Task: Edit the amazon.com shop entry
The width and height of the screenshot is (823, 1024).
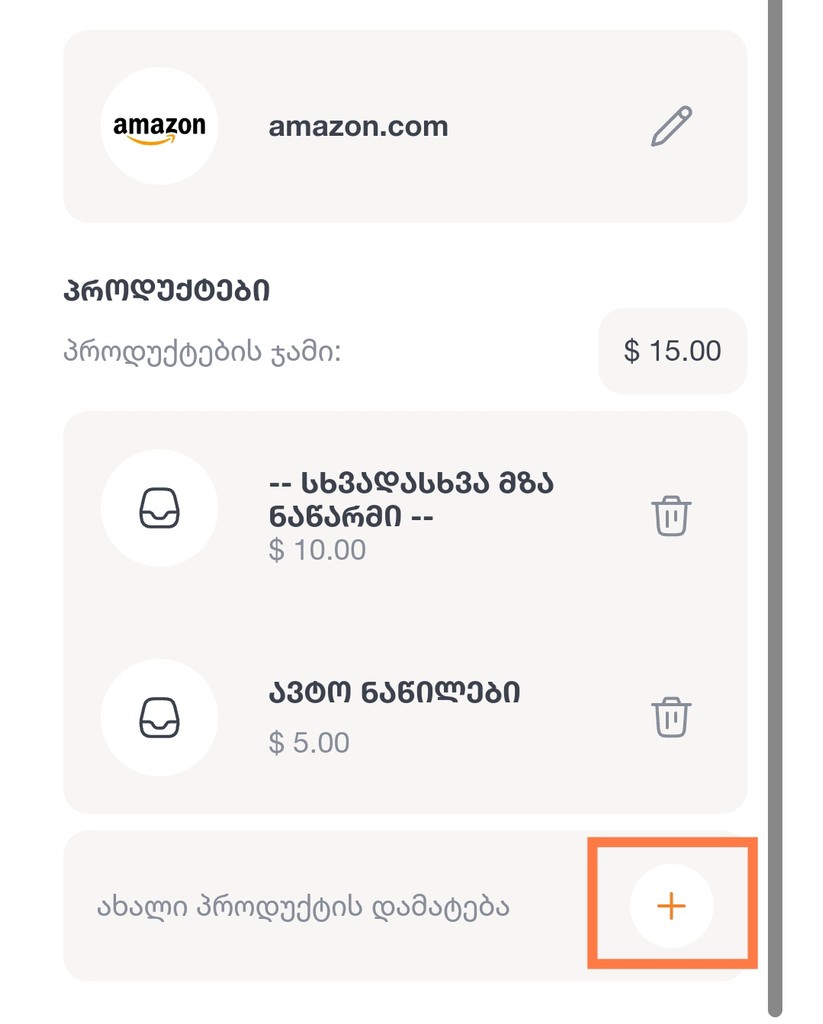Action: 671,127
